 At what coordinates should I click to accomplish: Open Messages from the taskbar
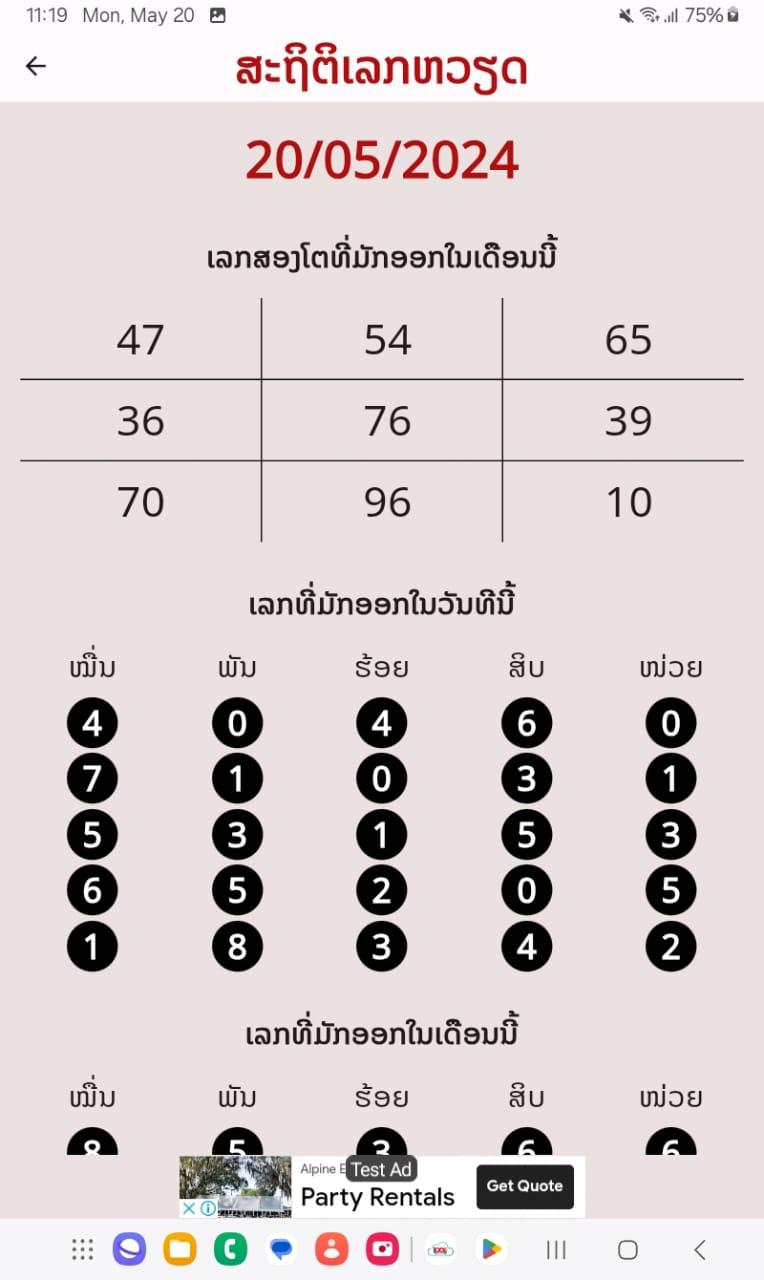tap(281, 1249)
